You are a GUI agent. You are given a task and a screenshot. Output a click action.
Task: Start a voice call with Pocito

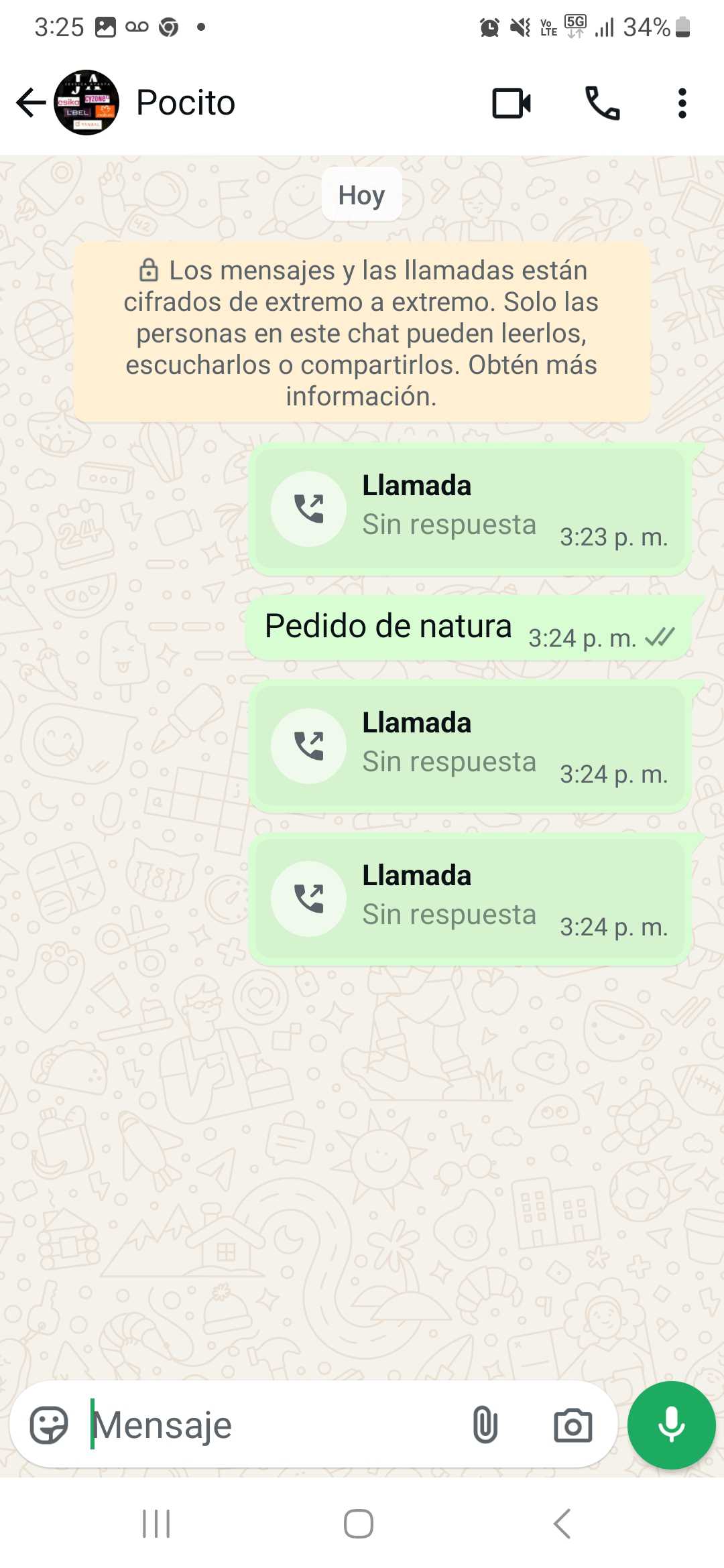[602, 103]
